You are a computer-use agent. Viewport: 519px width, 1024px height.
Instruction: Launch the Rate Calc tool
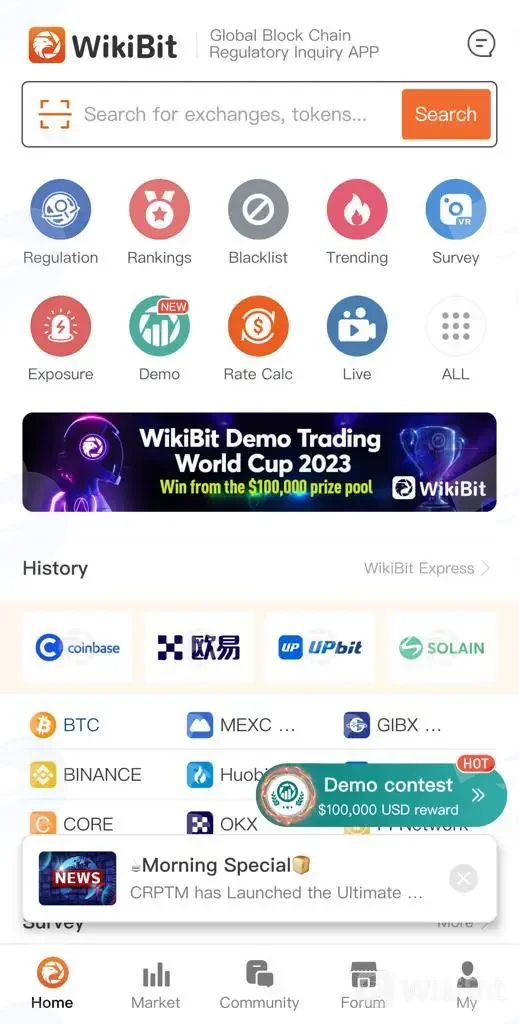[x=258, y=339]
